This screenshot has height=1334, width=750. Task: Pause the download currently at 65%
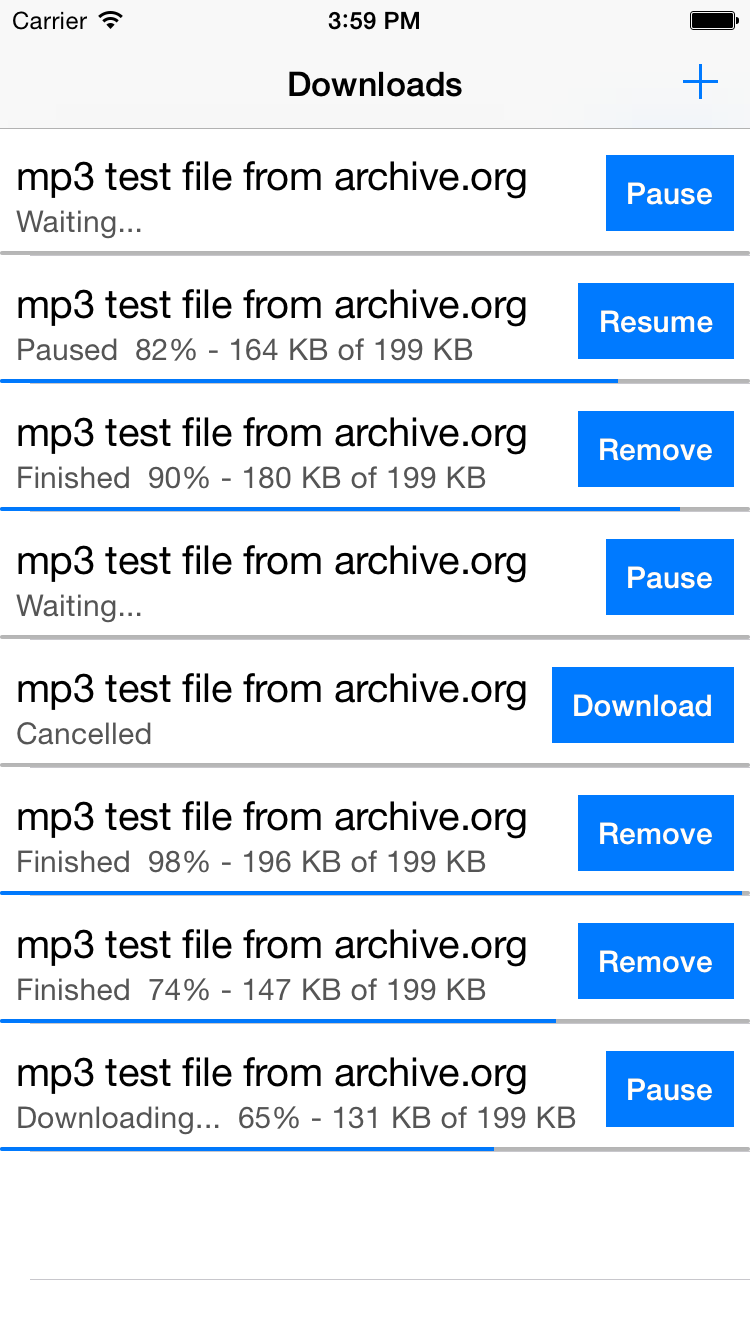669,1090
